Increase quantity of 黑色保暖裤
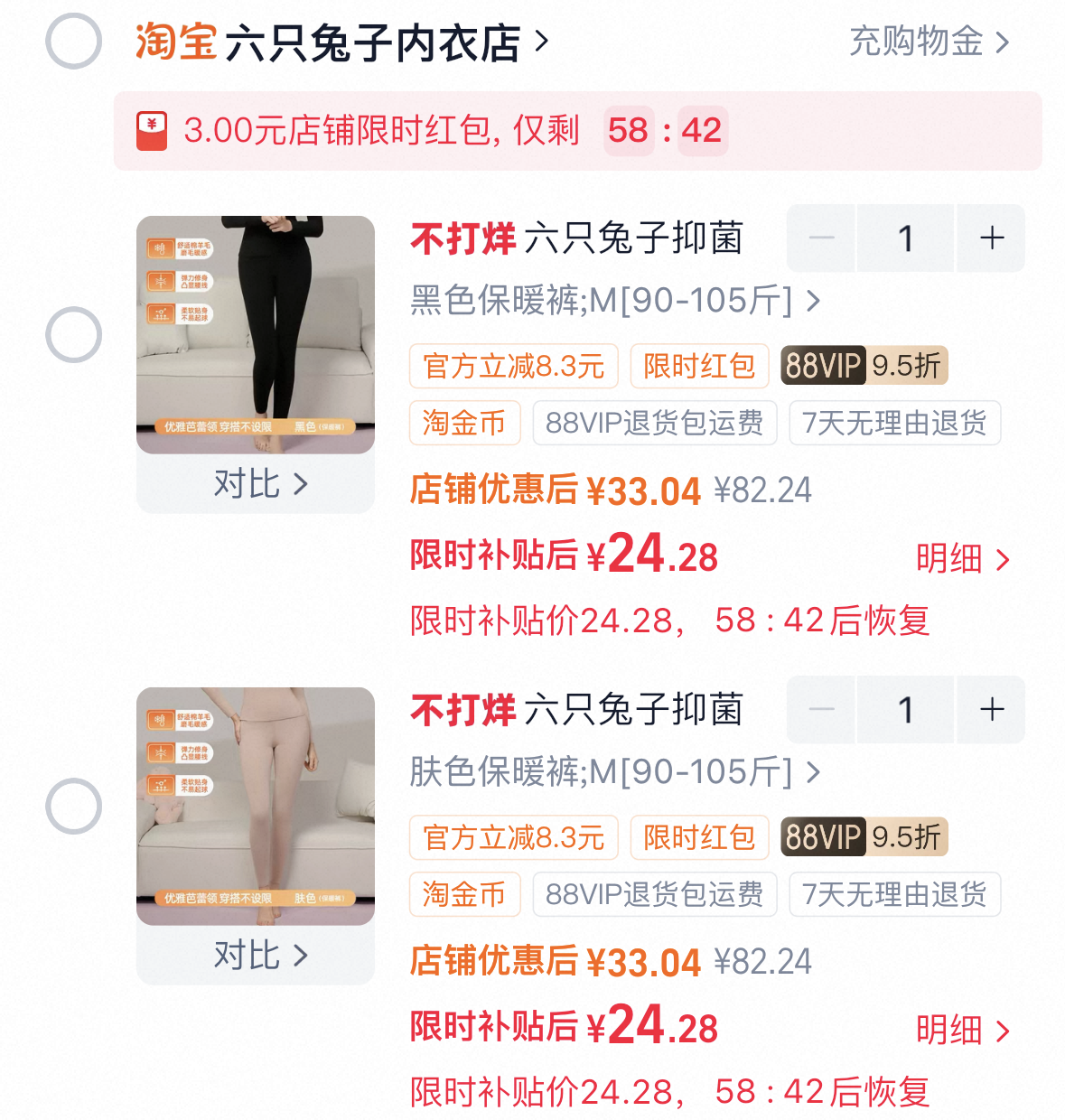This screenshot has width=1065, height=1120. point(991,238)
